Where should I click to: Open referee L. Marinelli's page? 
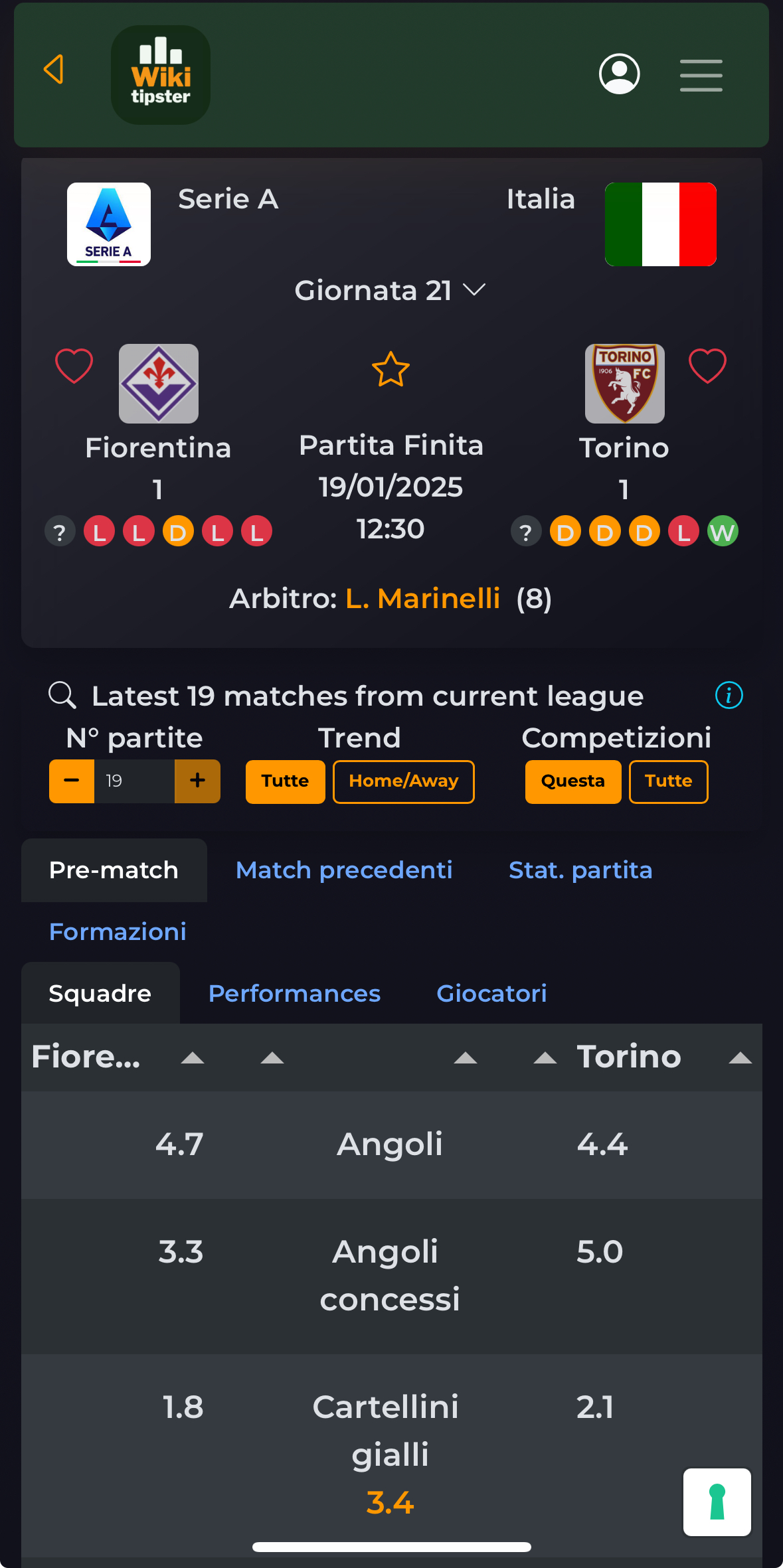point(422,599)
